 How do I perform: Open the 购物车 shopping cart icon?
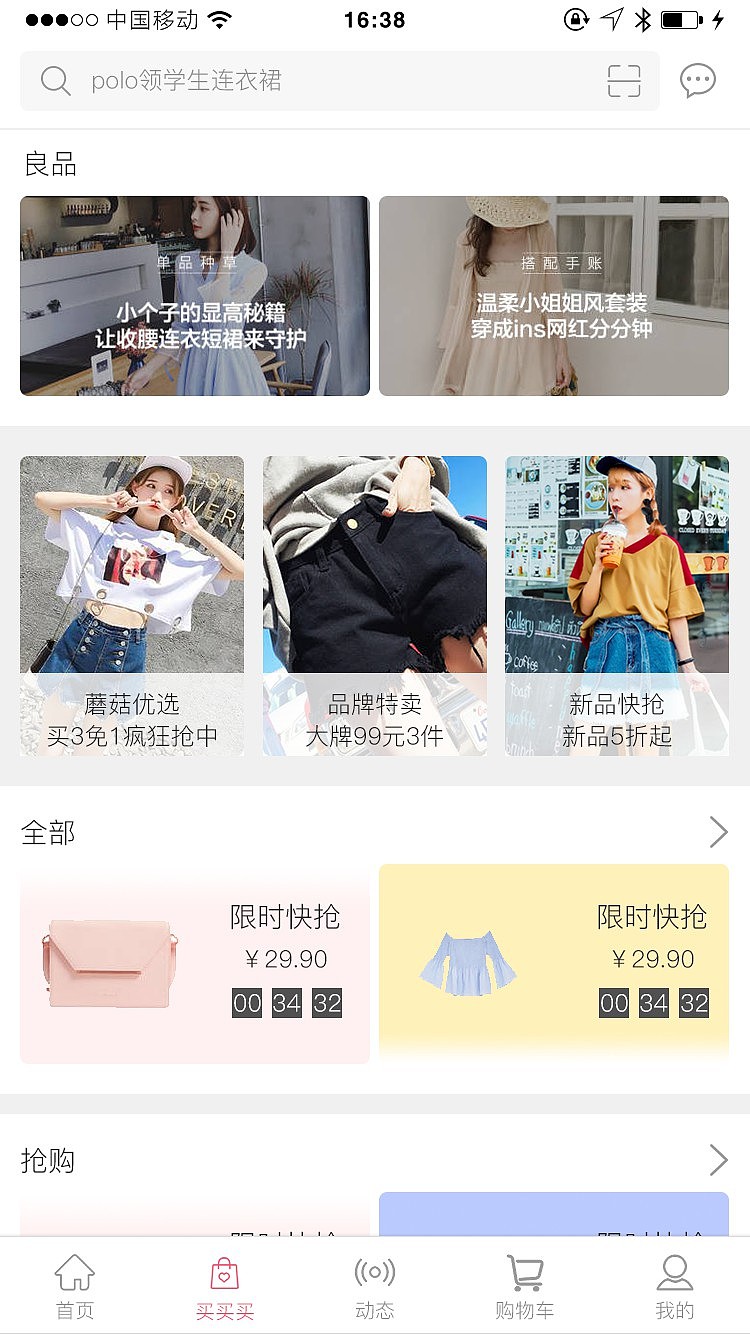pyautogui.click(x=524, y=1269)
